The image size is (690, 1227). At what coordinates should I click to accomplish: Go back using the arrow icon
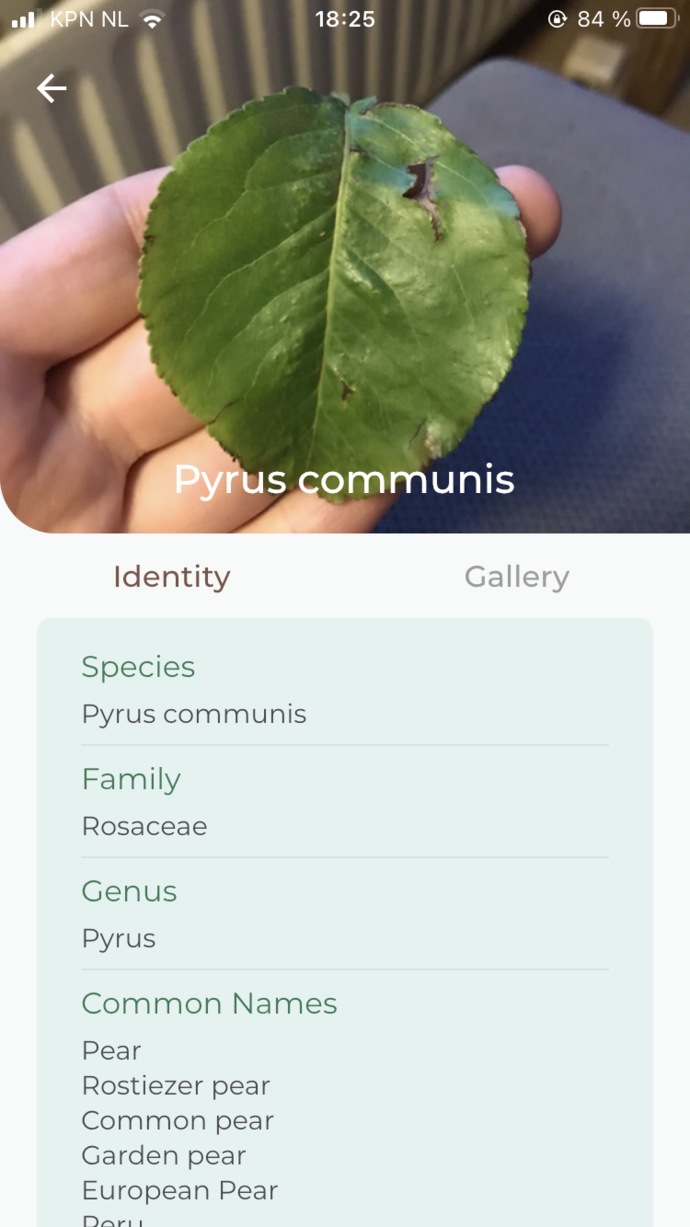coord(52,89)
